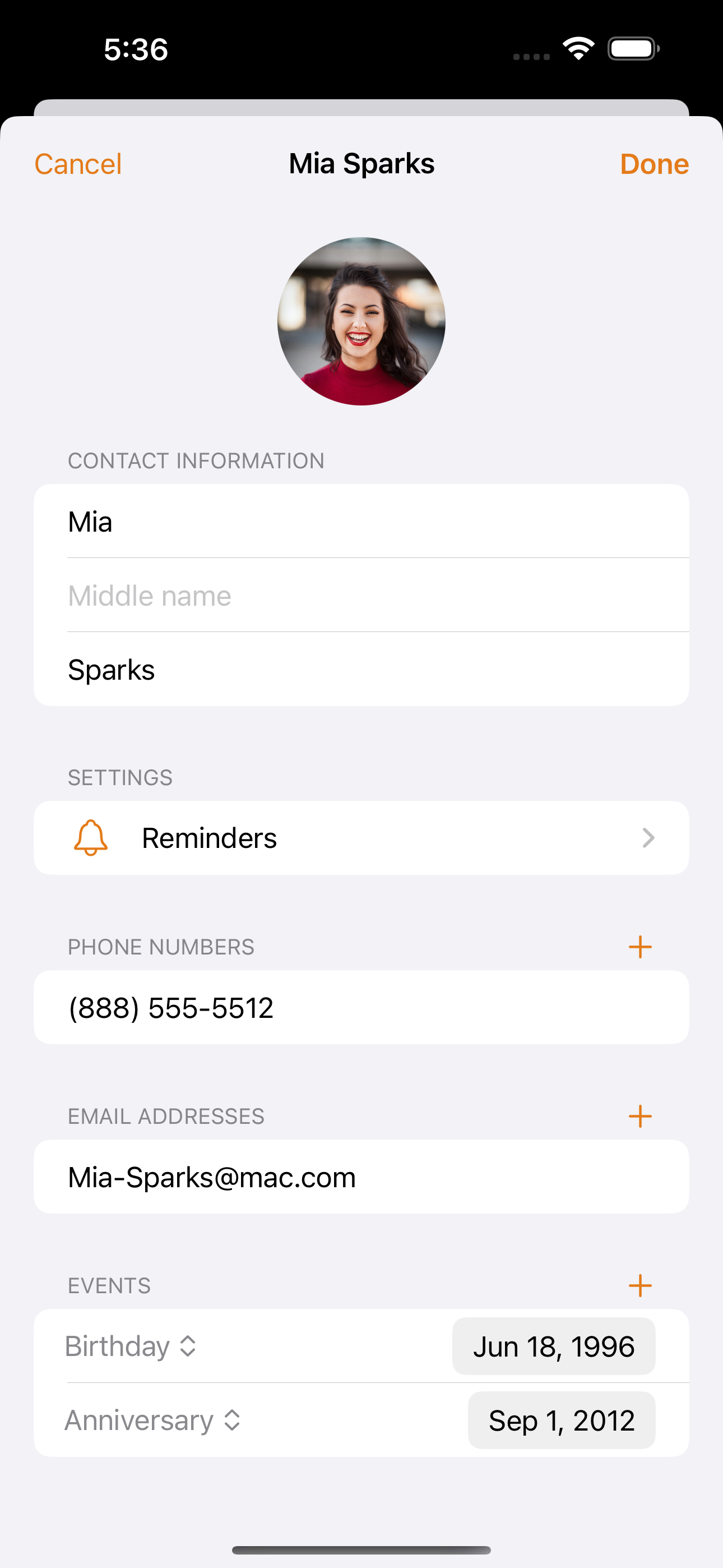The image size is (723, 1568).
Task: Edit email Mia-Sparks@mac.com
Action: click(361, 1177)
